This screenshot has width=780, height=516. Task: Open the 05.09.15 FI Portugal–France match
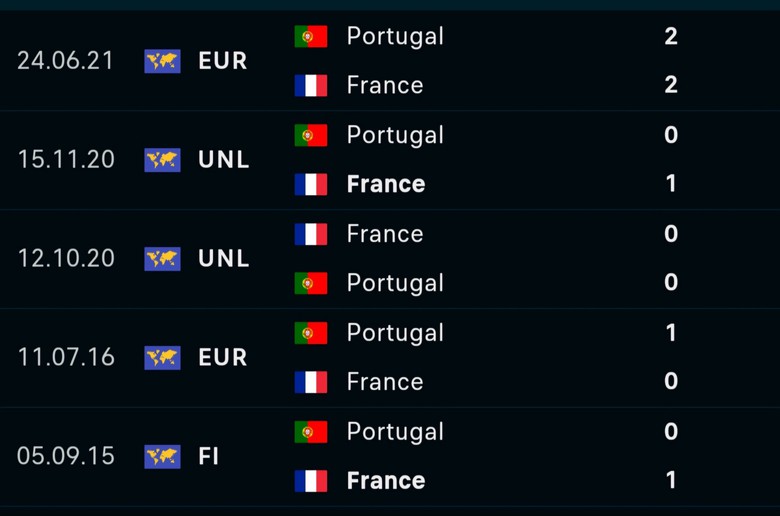390,456
